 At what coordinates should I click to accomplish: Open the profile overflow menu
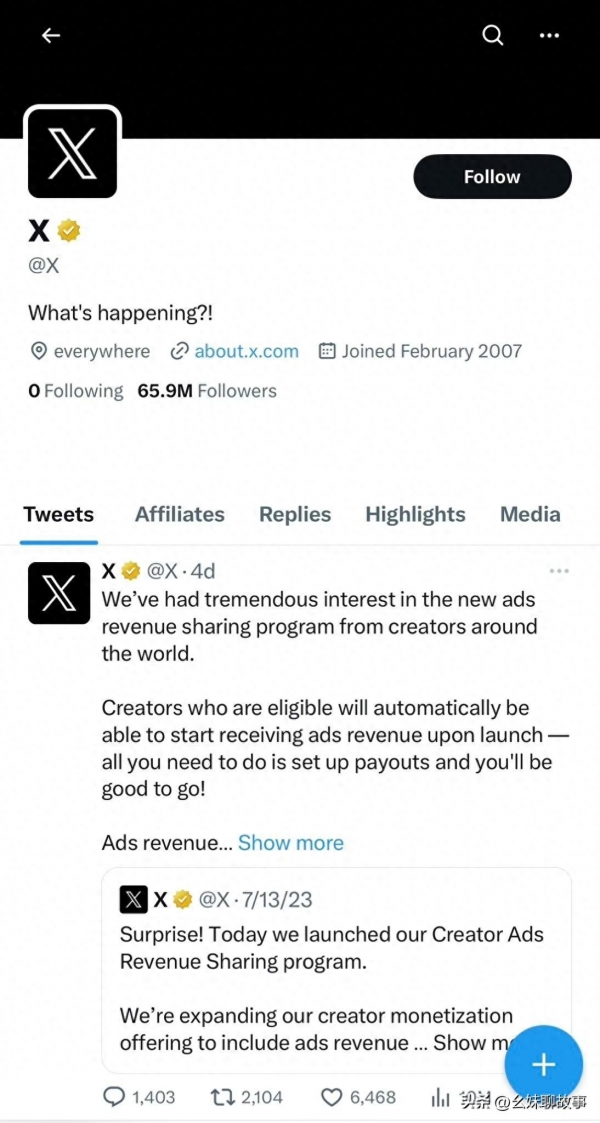[549, 36]
